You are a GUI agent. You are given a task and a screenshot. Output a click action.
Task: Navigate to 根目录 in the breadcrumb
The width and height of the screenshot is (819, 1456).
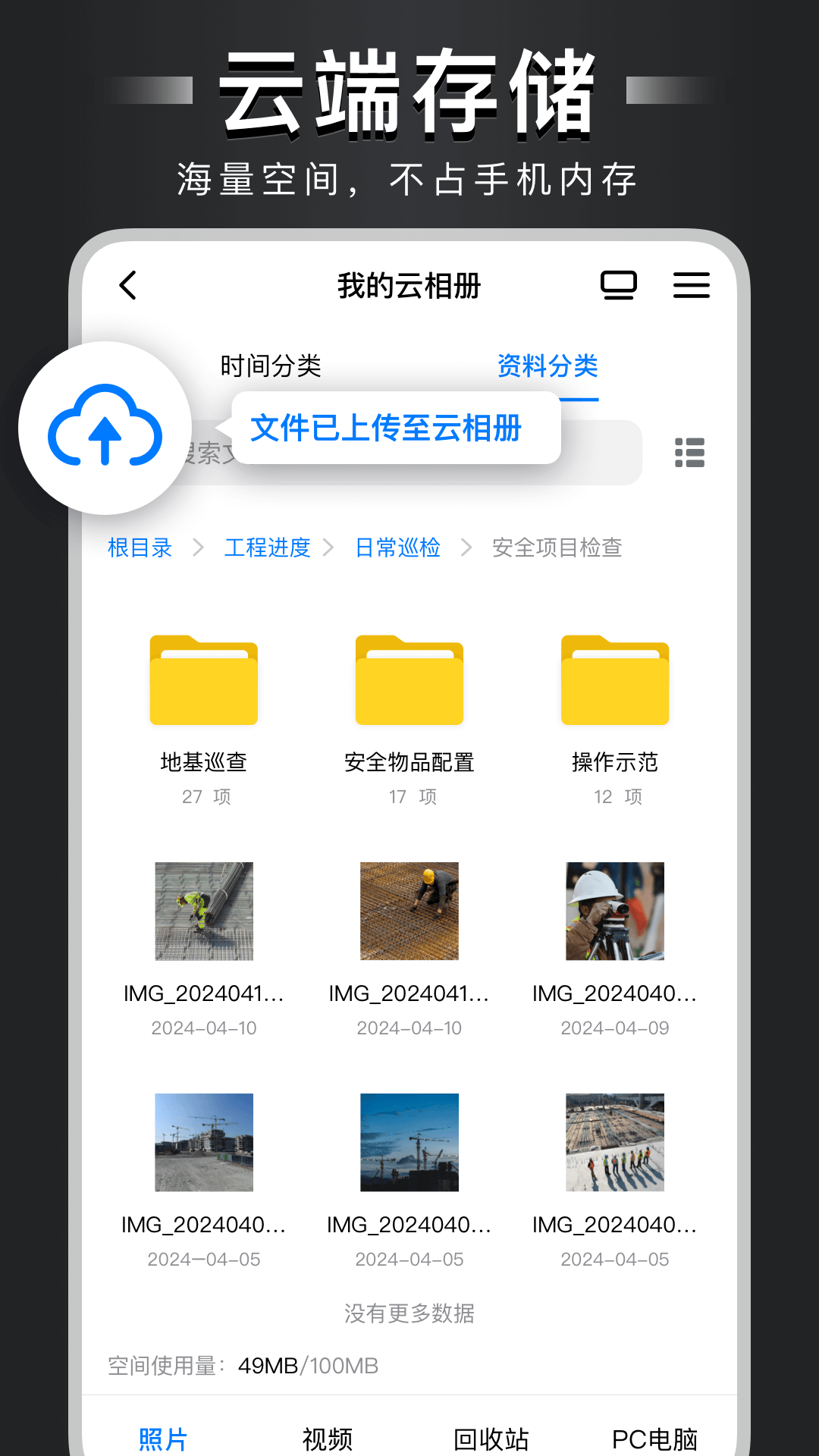[139, 548]
